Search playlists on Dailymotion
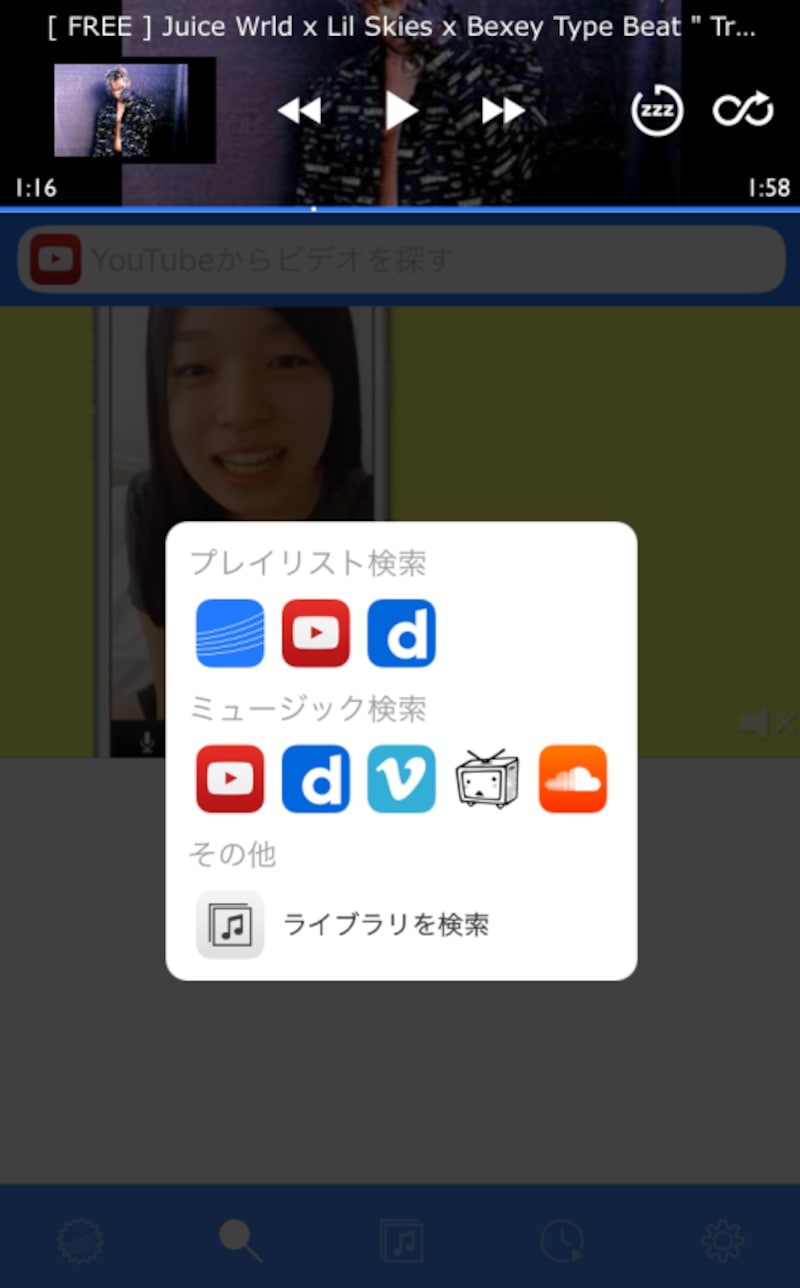 point(401,633)
